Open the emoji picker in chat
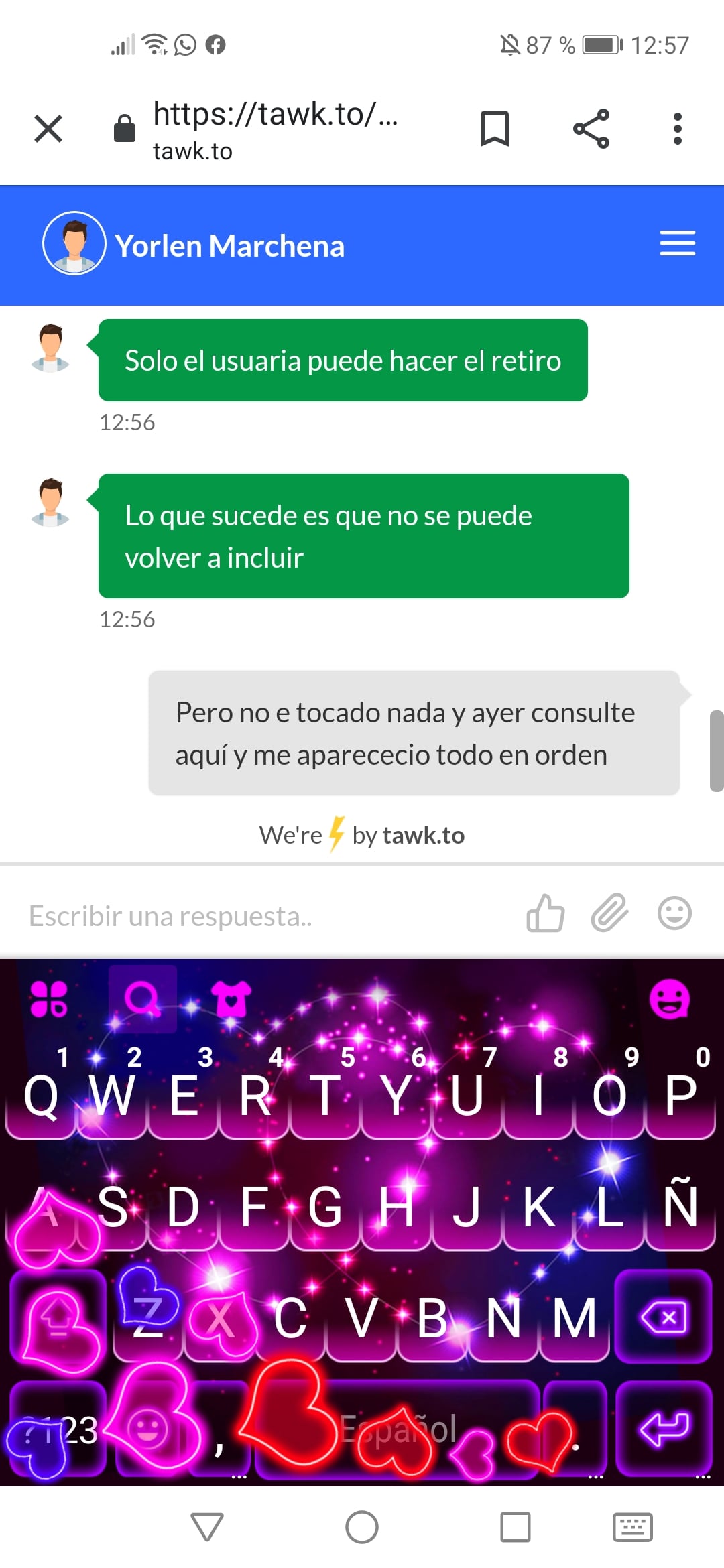Image resolution: width=724 pixels, height=1568 pixels. pos(674,913)
